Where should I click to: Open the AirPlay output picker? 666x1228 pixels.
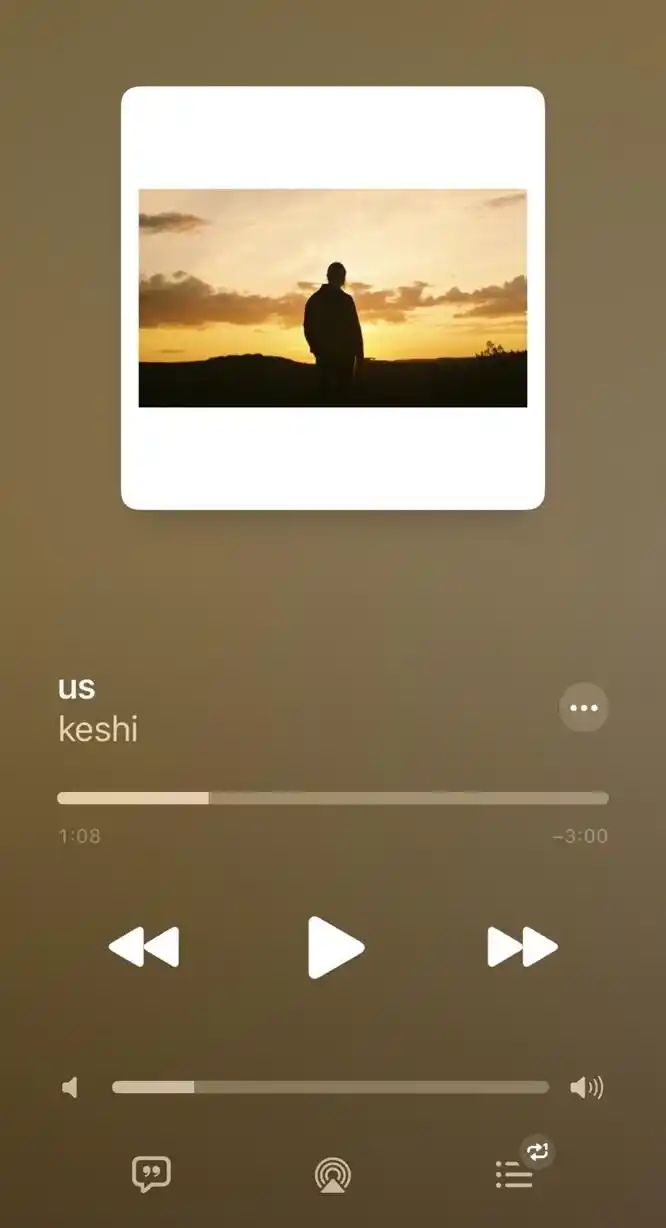[x=333, y=1174]
